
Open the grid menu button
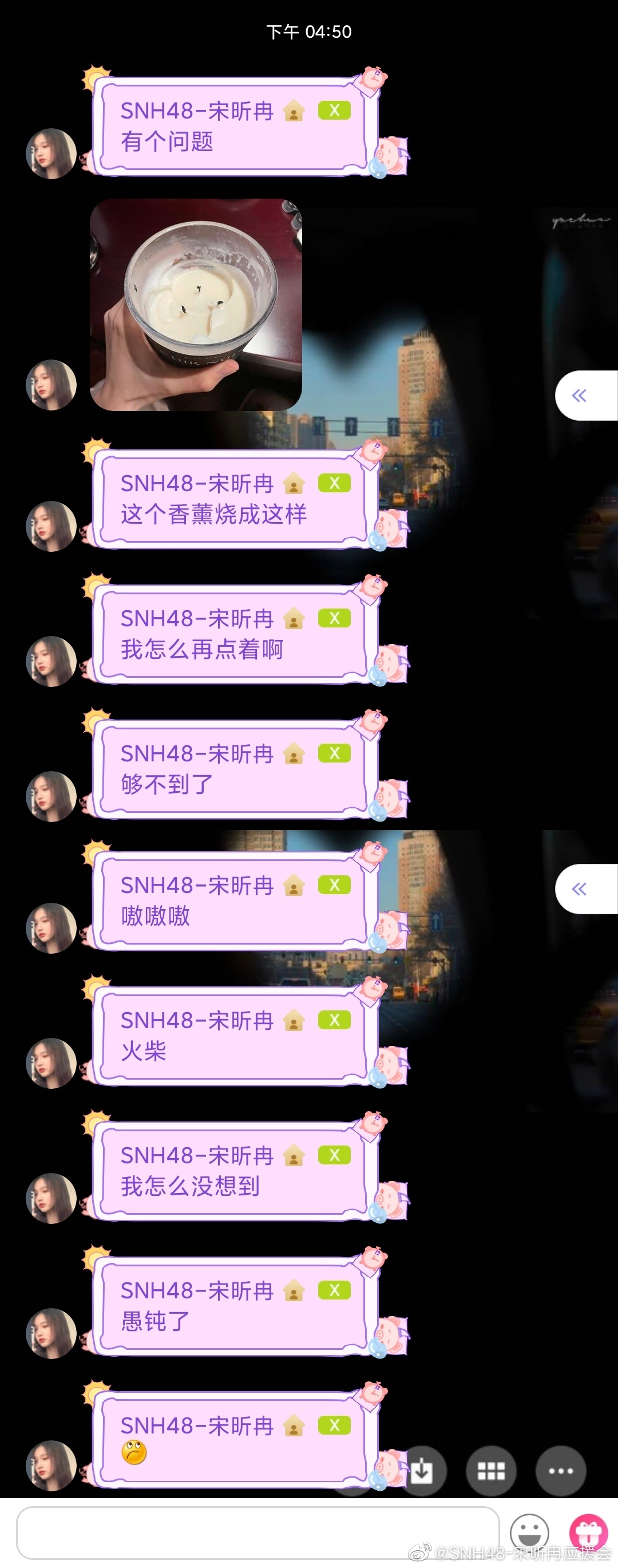491,1471
